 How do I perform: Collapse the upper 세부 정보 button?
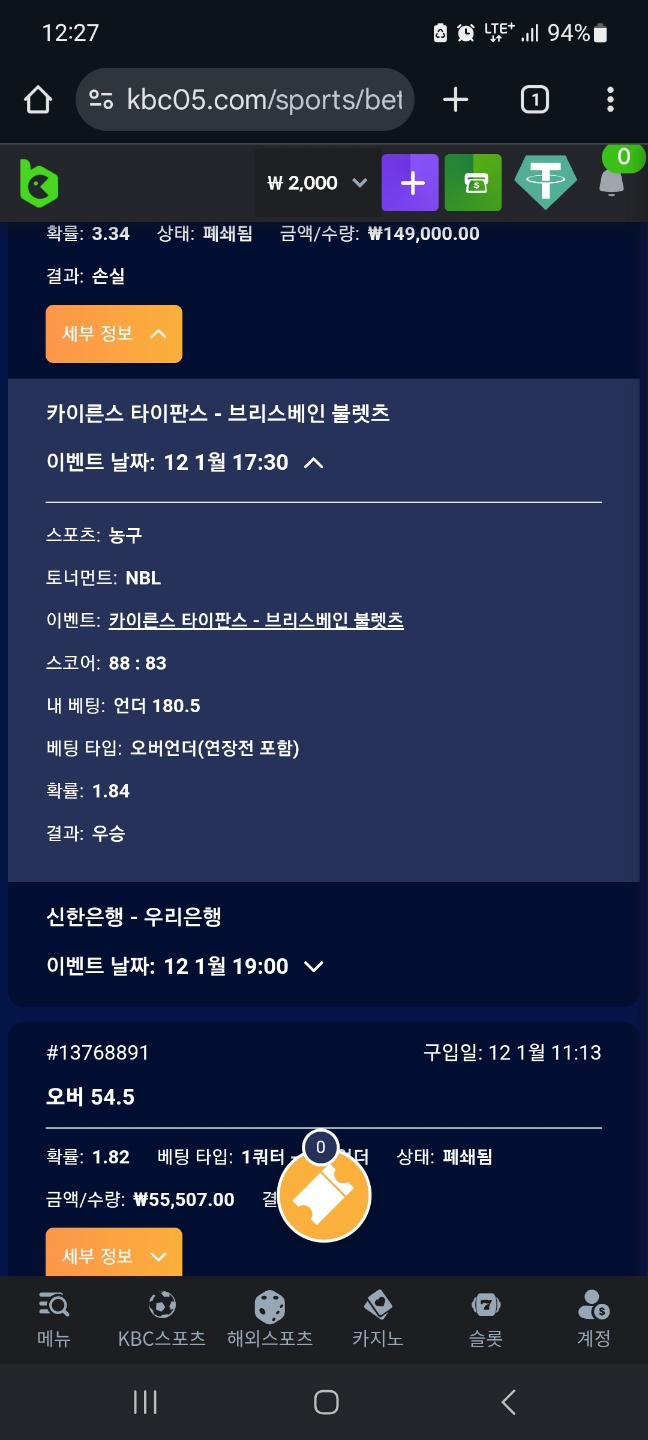tap(114, 334)
